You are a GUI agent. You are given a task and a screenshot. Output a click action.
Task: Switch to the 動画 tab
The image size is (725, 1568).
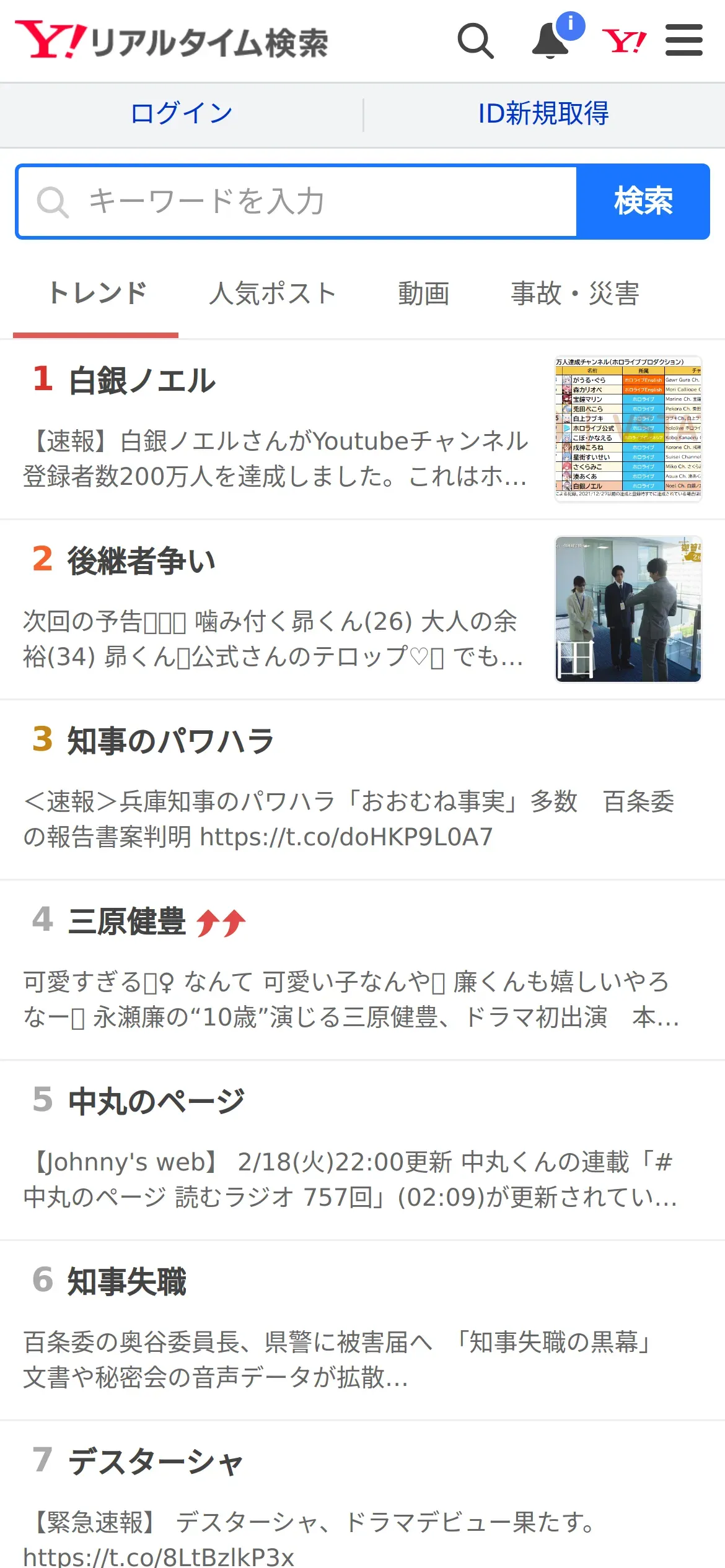click(424, 294)
